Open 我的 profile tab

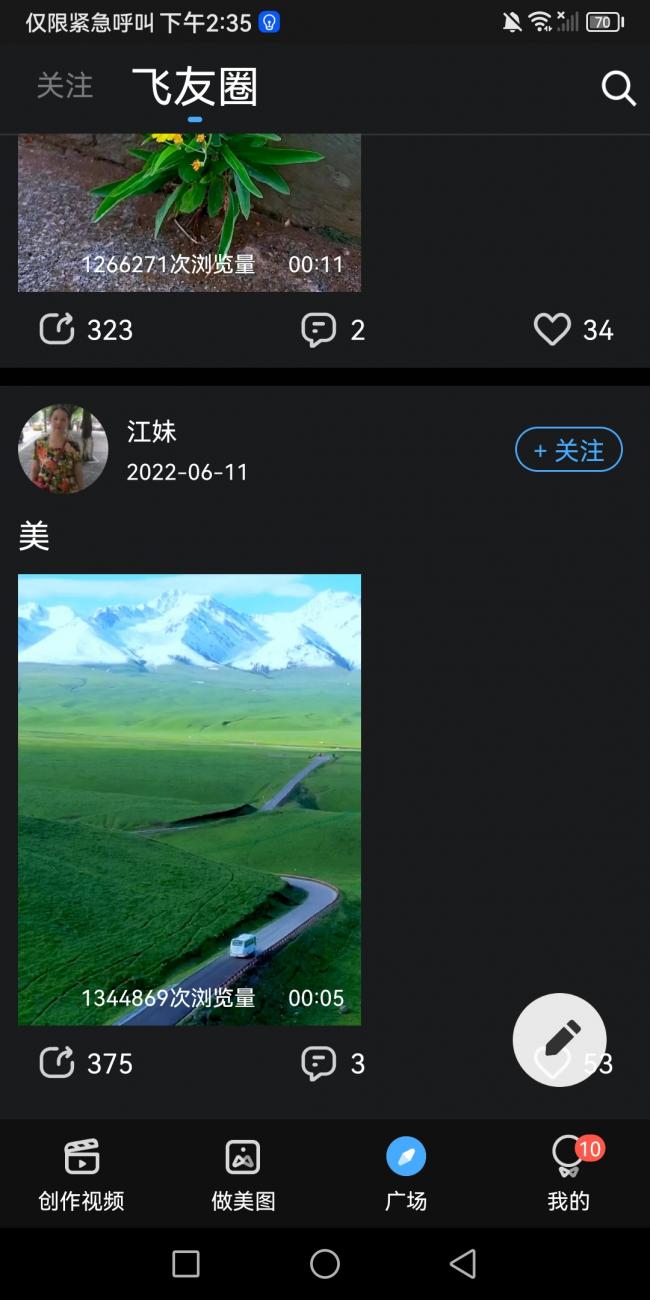coord(568,1173)
